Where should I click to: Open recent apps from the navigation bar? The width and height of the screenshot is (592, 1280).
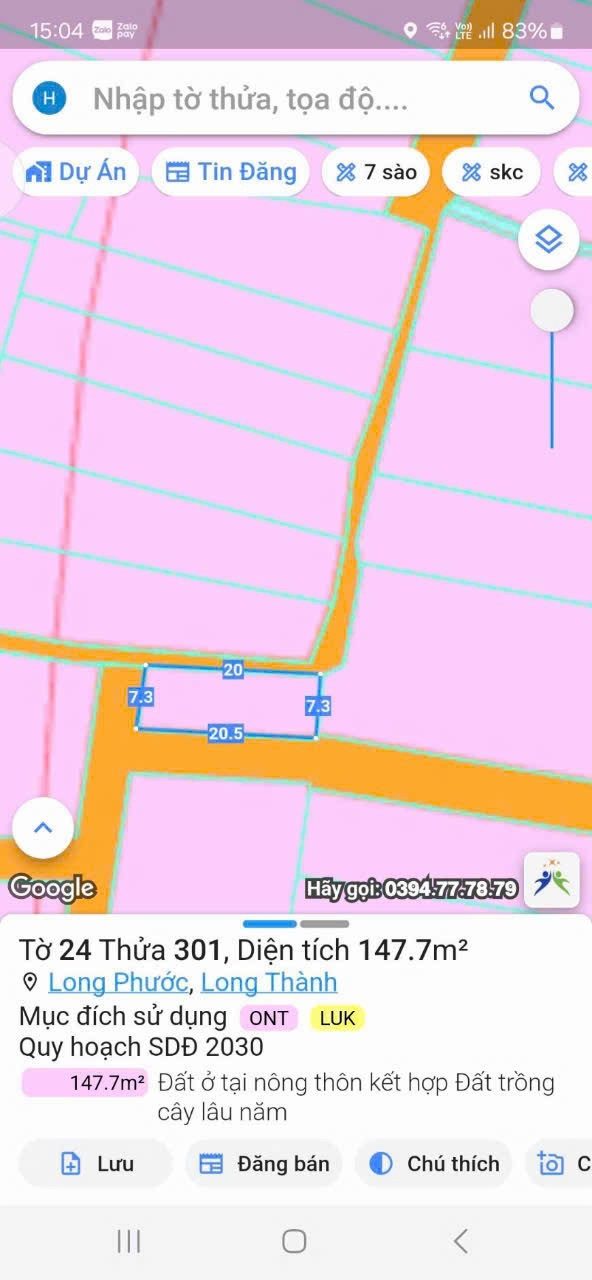(x=128, y=1241)
